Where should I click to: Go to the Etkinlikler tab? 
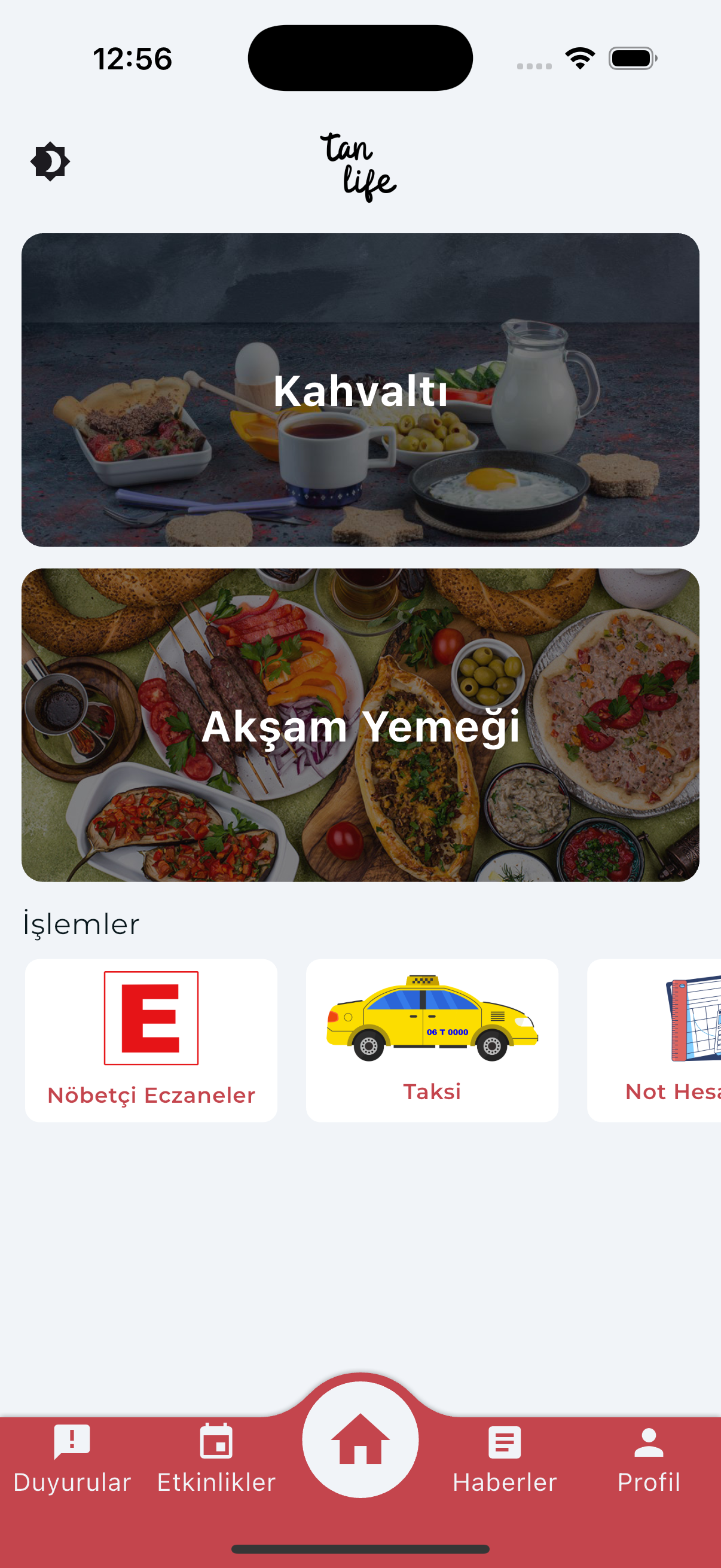(216, 1459)
